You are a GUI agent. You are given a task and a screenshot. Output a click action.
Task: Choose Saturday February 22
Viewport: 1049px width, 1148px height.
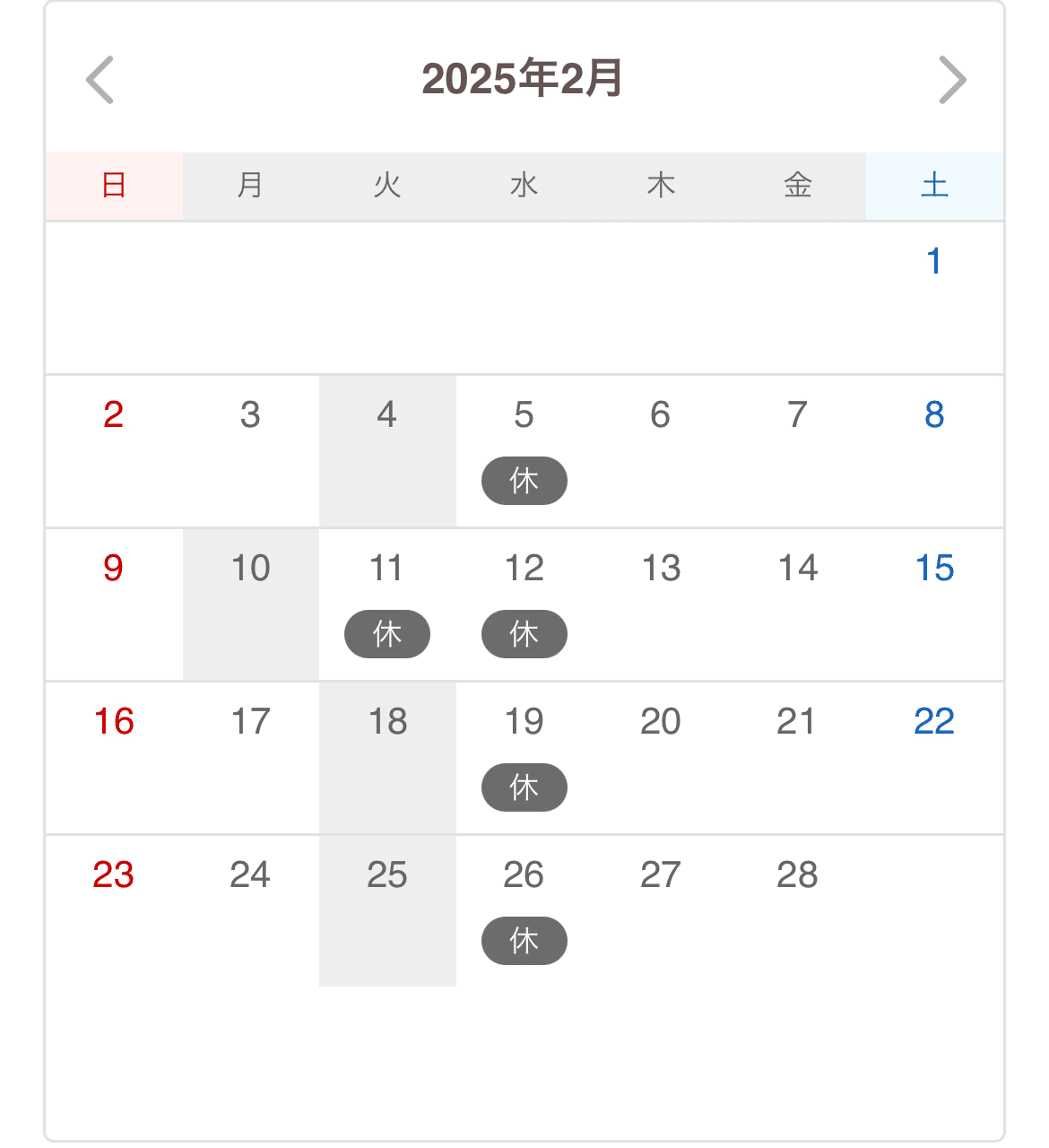pos(934,722)
